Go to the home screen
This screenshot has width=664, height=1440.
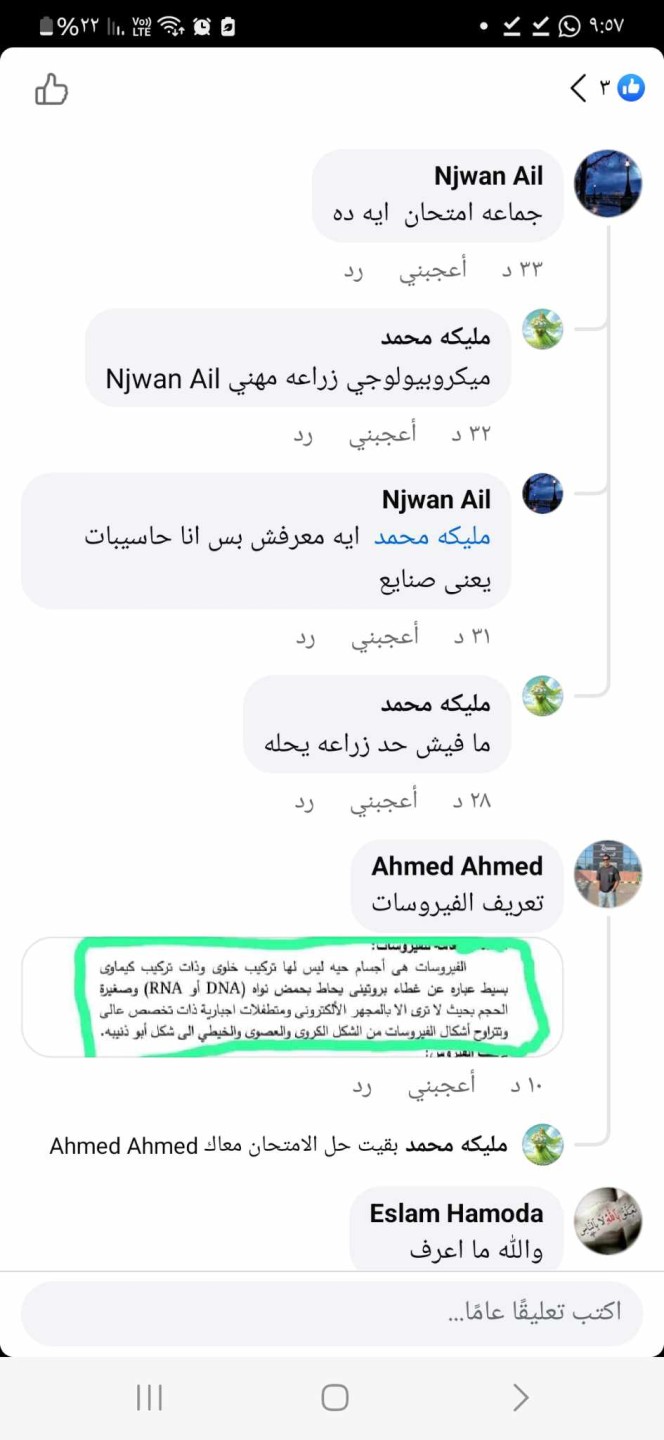click(x=334, y=1397)
